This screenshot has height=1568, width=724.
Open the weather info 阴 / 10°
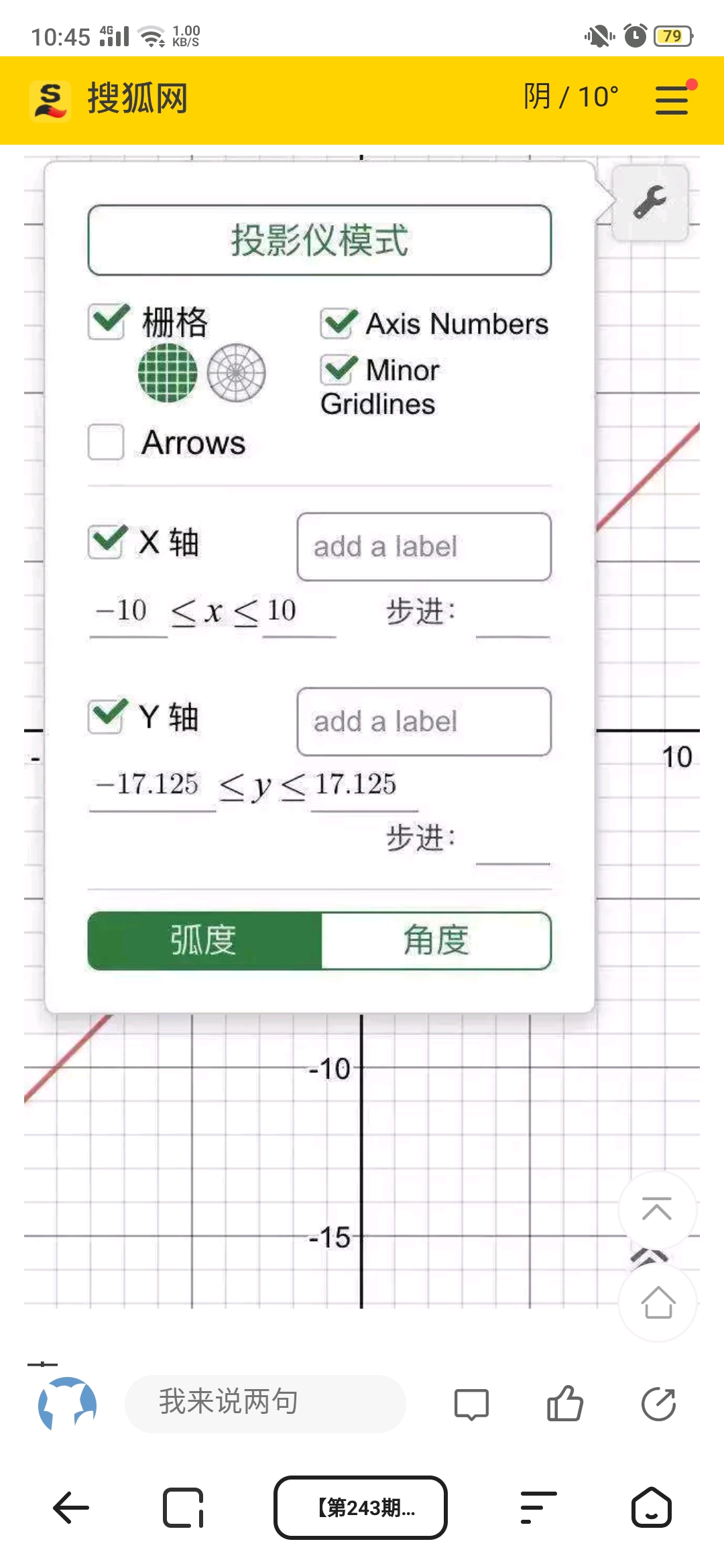point(571,97)
